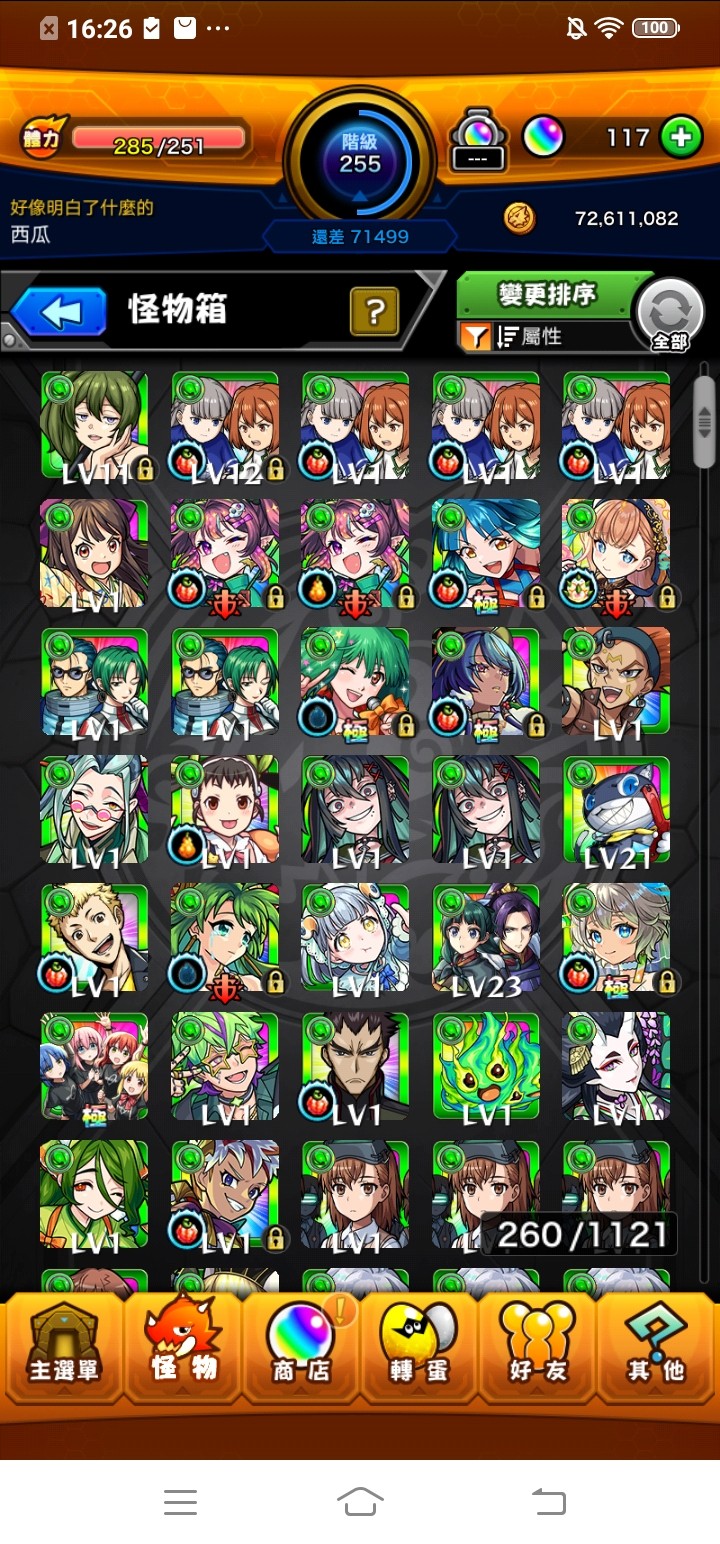Select the five-girl band monster card
This screenshot has width=720, height=1544.
coord(94,1066)
